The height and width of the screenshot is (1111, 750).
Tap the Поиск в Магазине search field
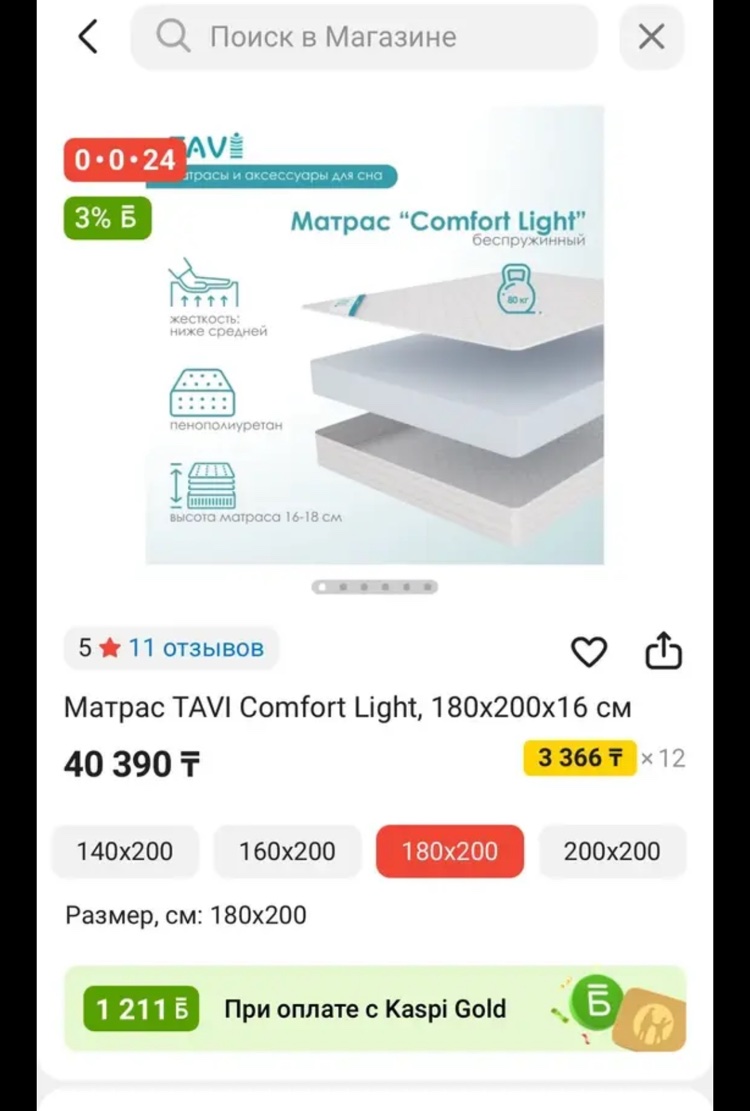point(365,37)
